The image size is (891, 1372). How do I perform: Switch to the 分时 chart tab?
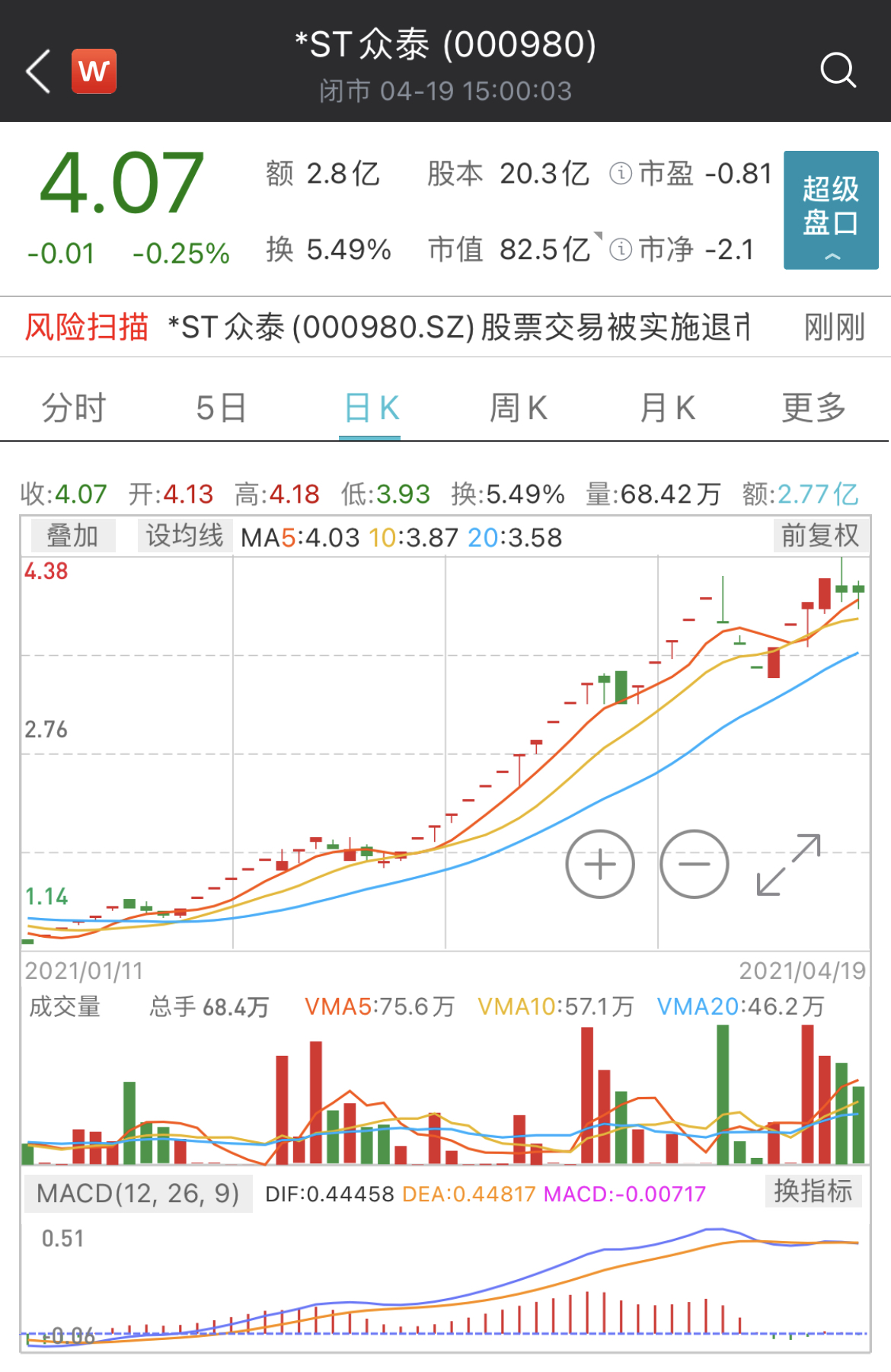point(73,408)
